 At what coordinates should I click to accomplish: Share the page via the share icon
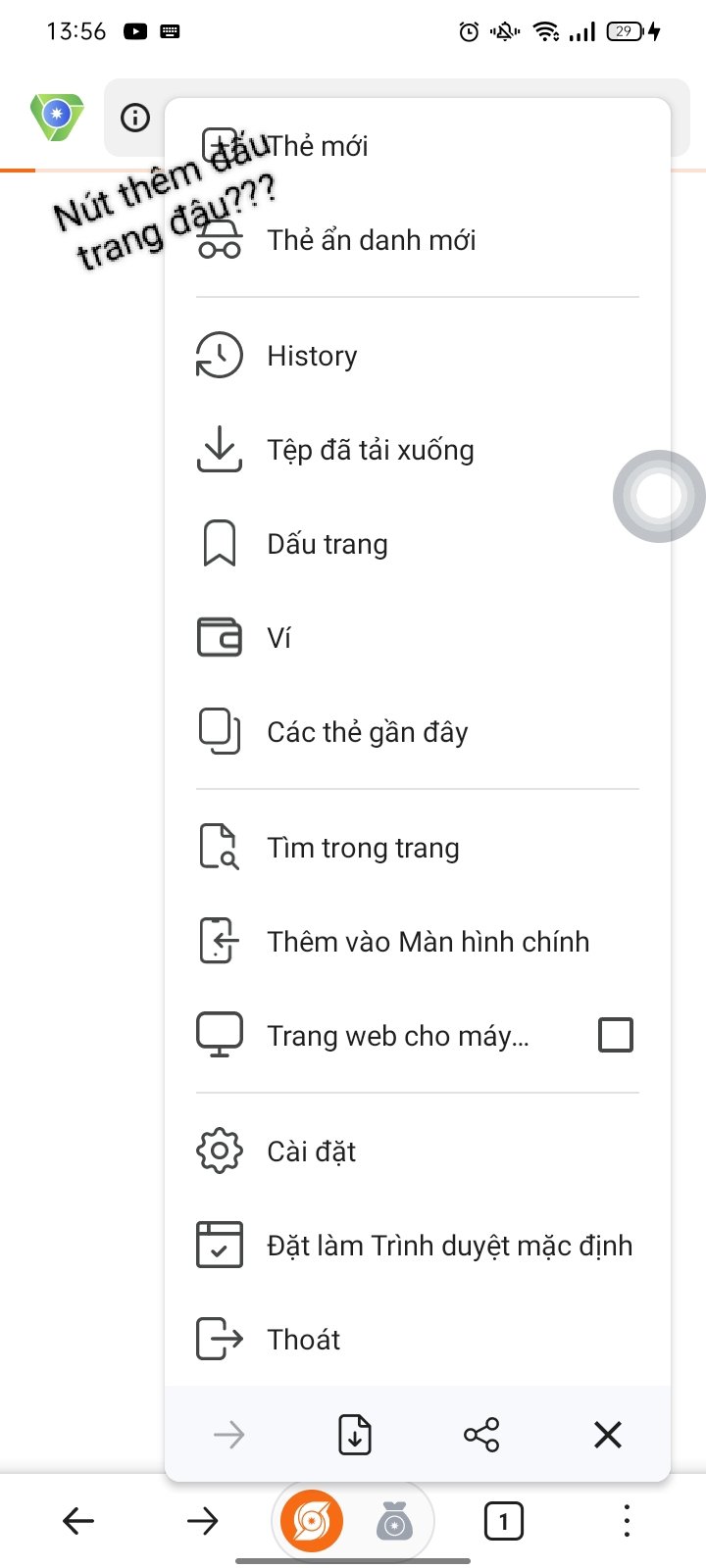[481, 1435]
